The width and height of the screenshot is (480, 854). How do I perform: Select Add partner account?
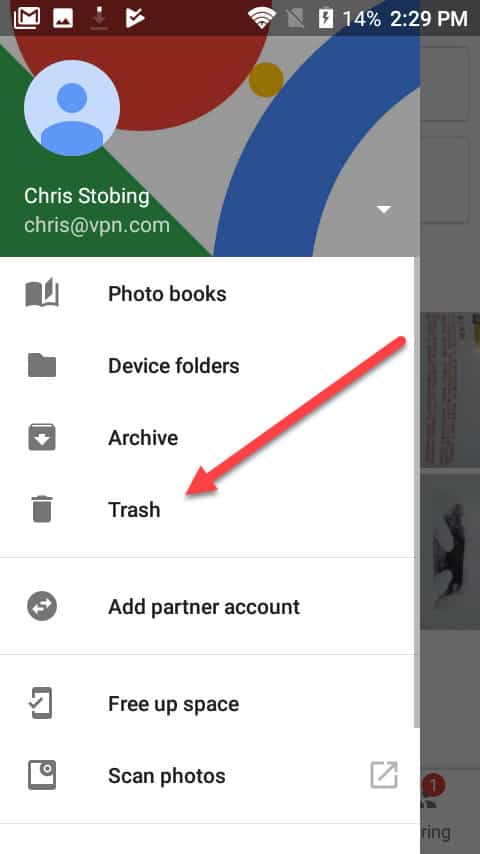coord(207,607)
